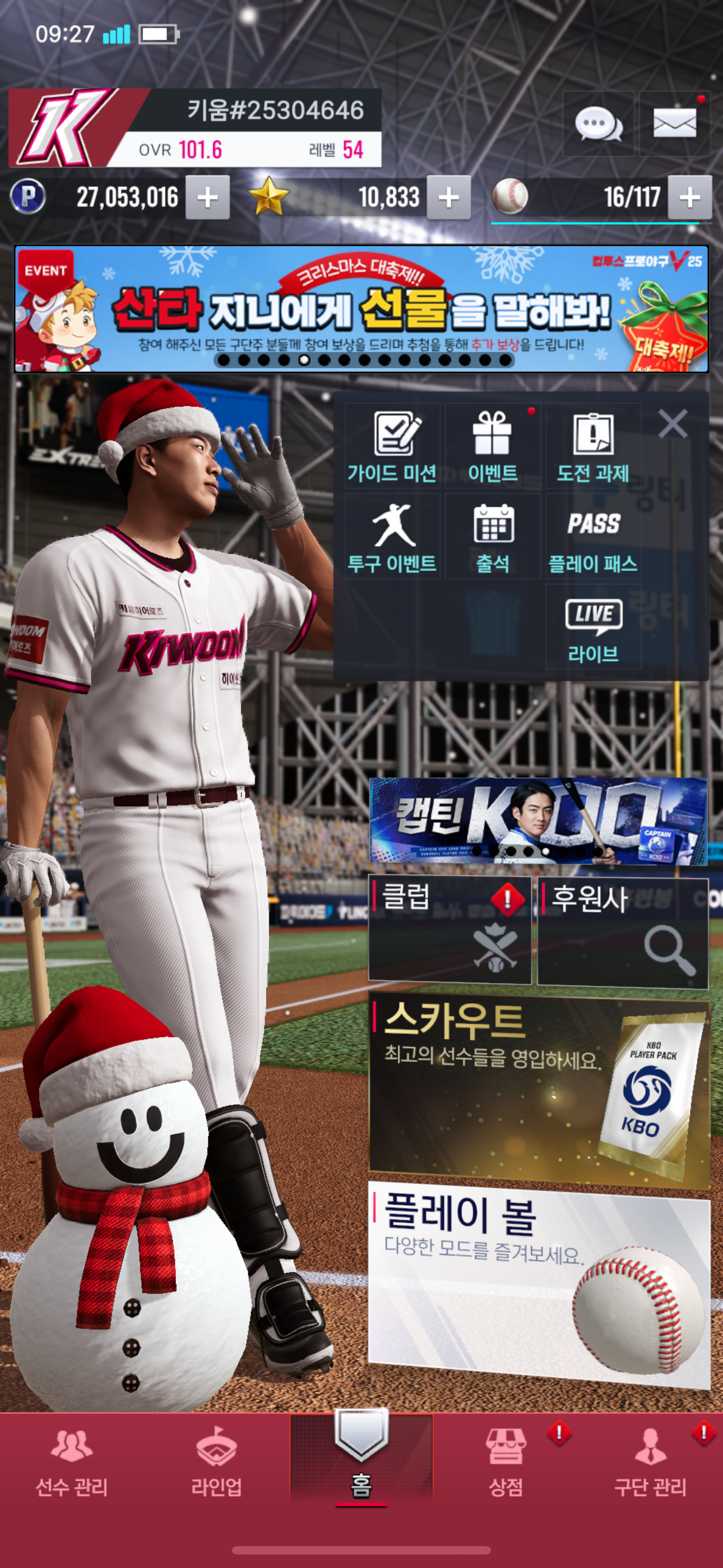The width and height of the screenshot is (723, 1568).
Task: Open the 출석 attendance calendar
Action: [x=492, y=536]
